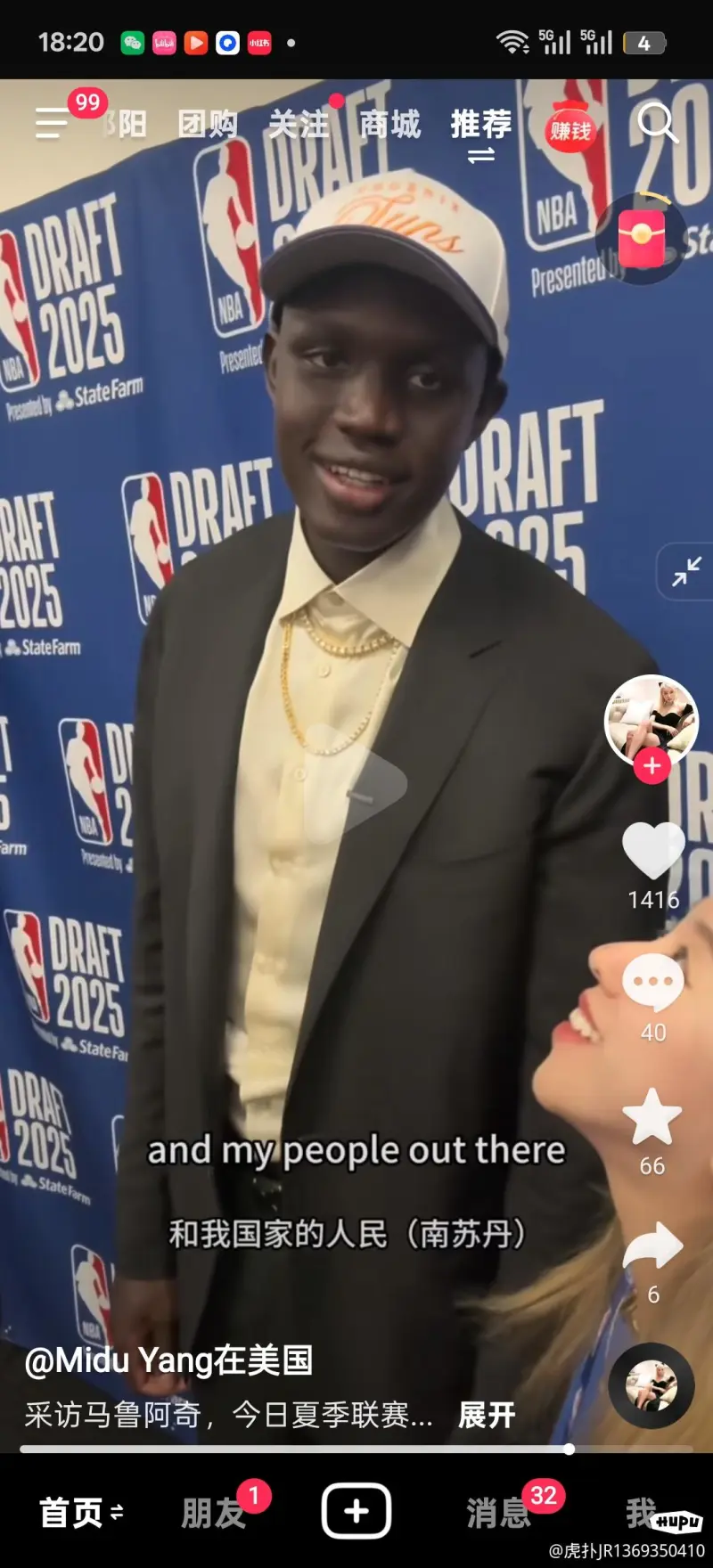Create a new post with plus button
This screenshot has width=713, height=1568.
point(356,1511)
